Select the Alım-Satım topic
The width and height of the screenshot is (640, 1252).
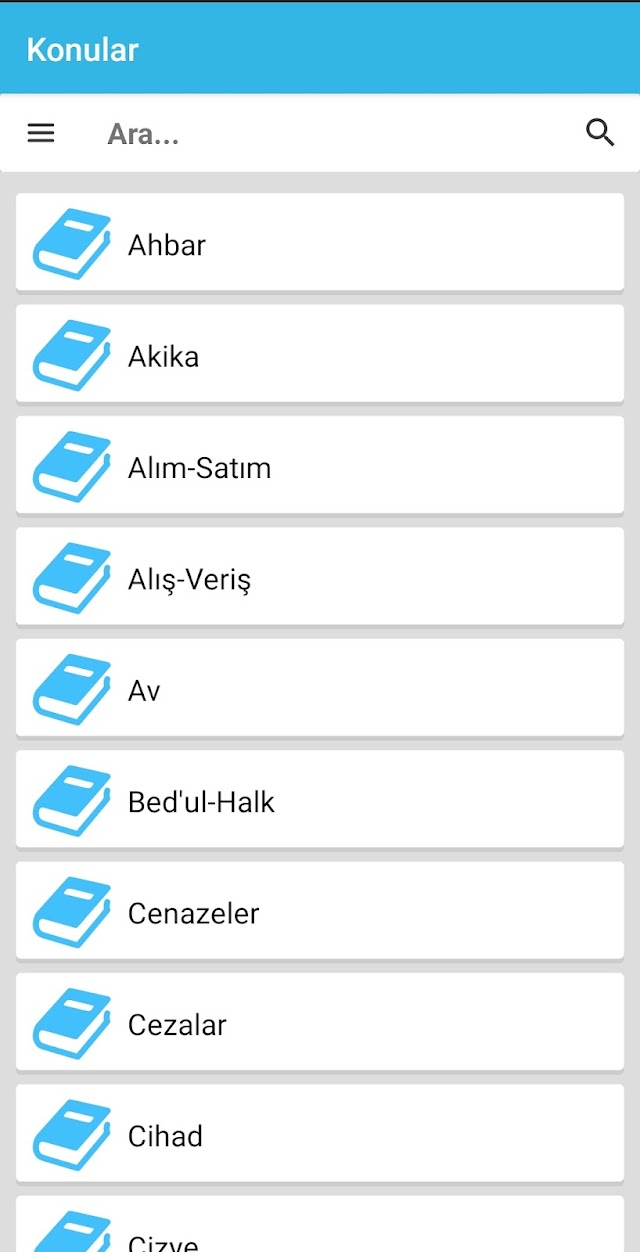click(x=320, y=466)
